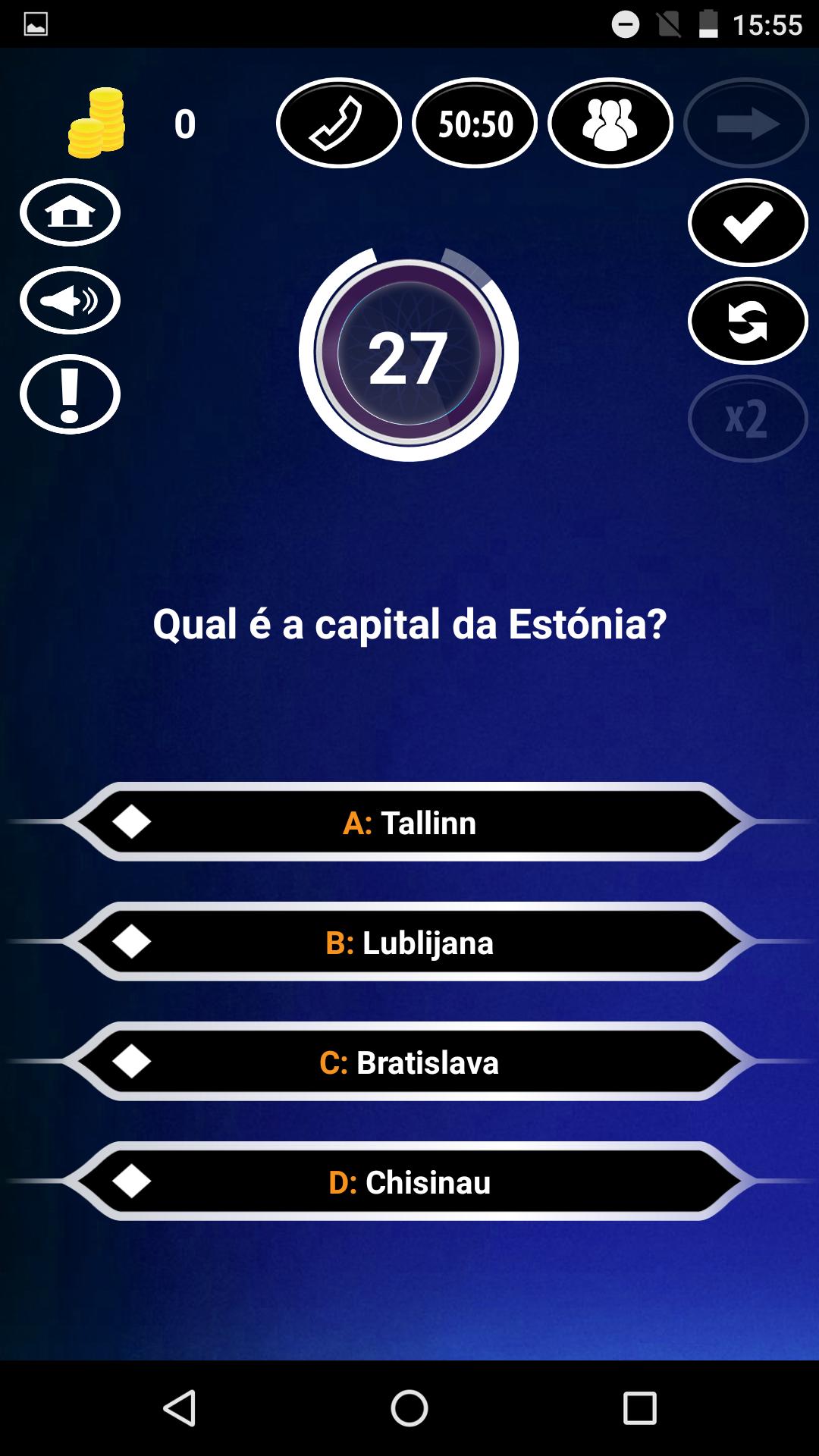This screenshot has height=1456, width=819.
Task: Choose answer D: Chisinau
Action: coord(409,1181)
